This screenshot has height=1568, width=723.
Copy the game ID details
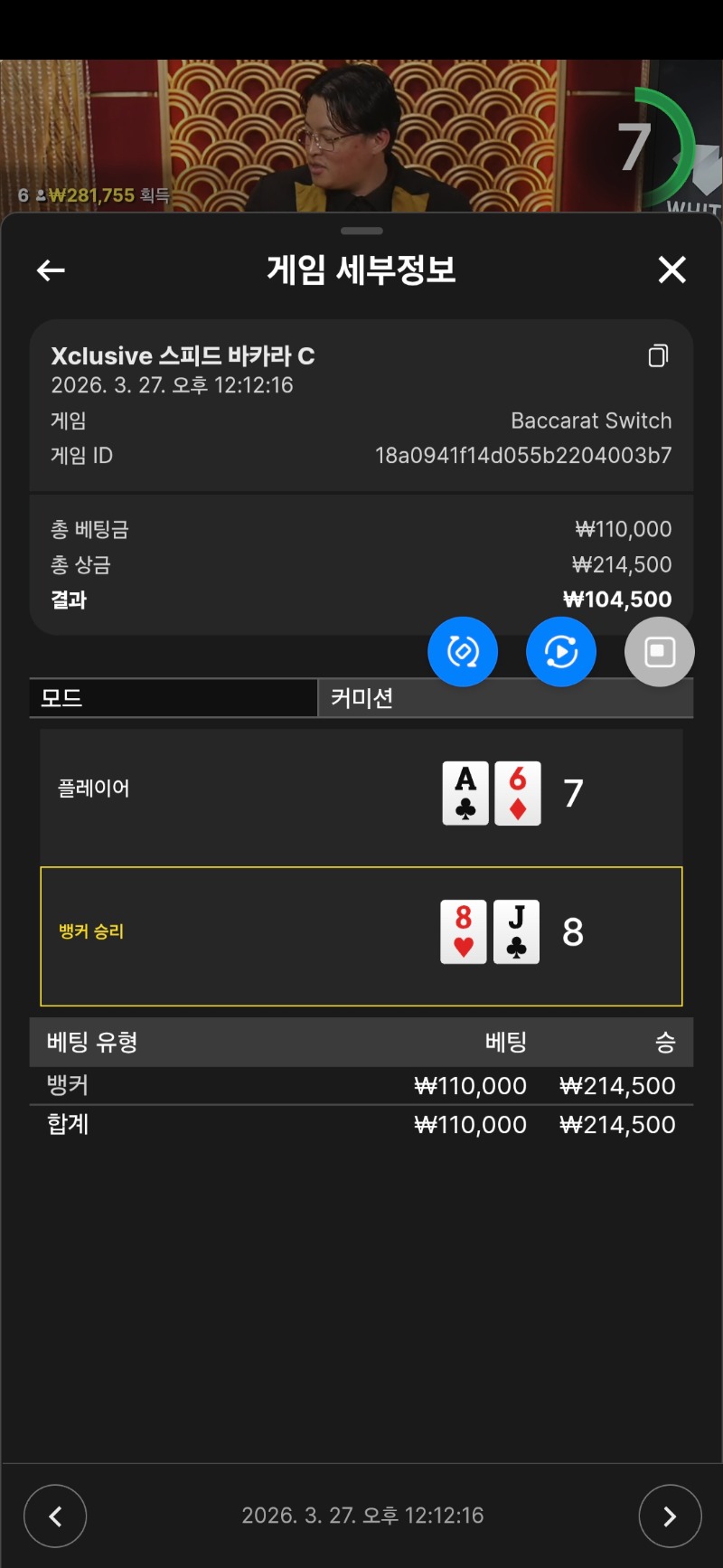pos(658,356)
